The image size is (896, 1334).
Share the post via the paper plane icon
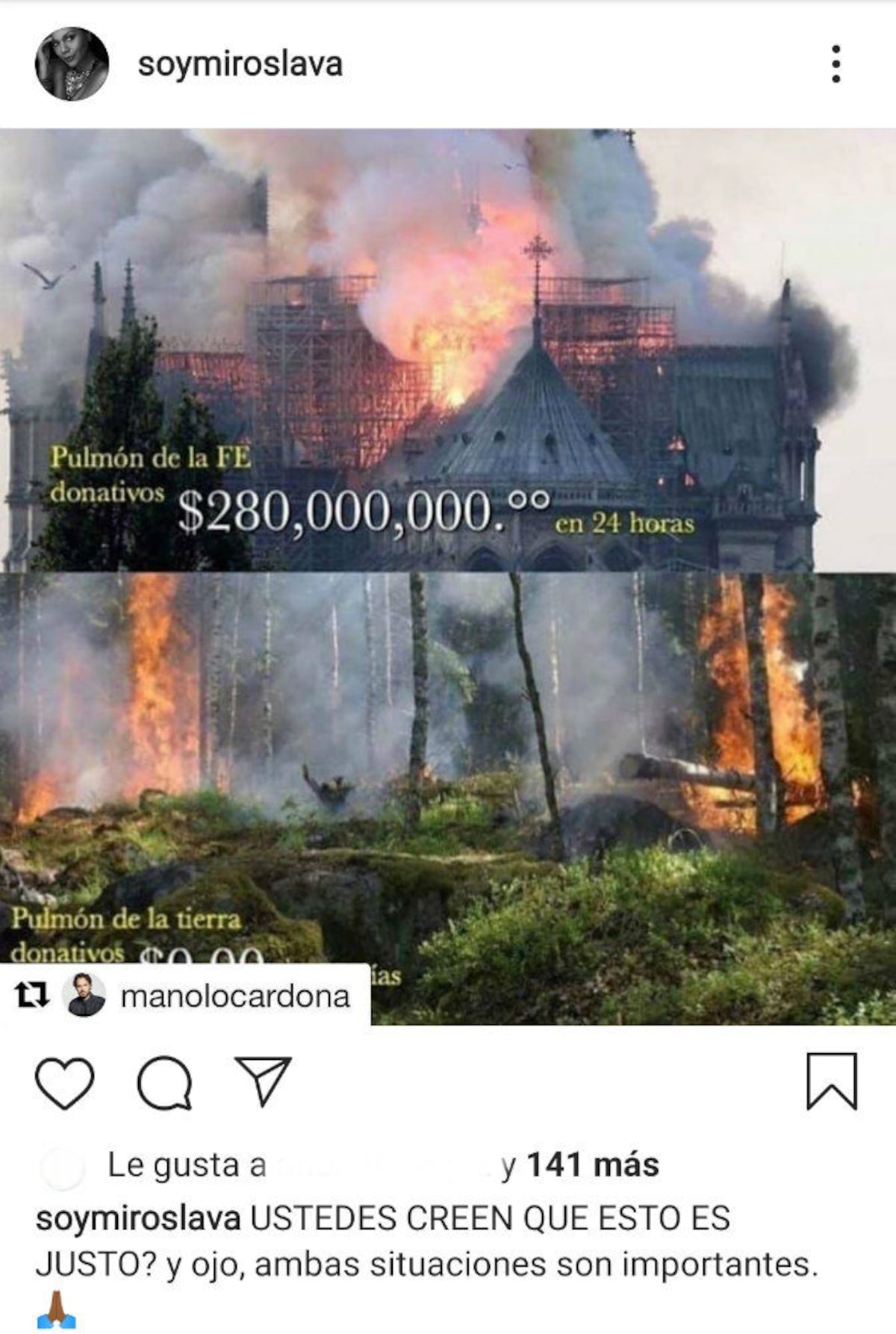click(x=263, y=1081)
